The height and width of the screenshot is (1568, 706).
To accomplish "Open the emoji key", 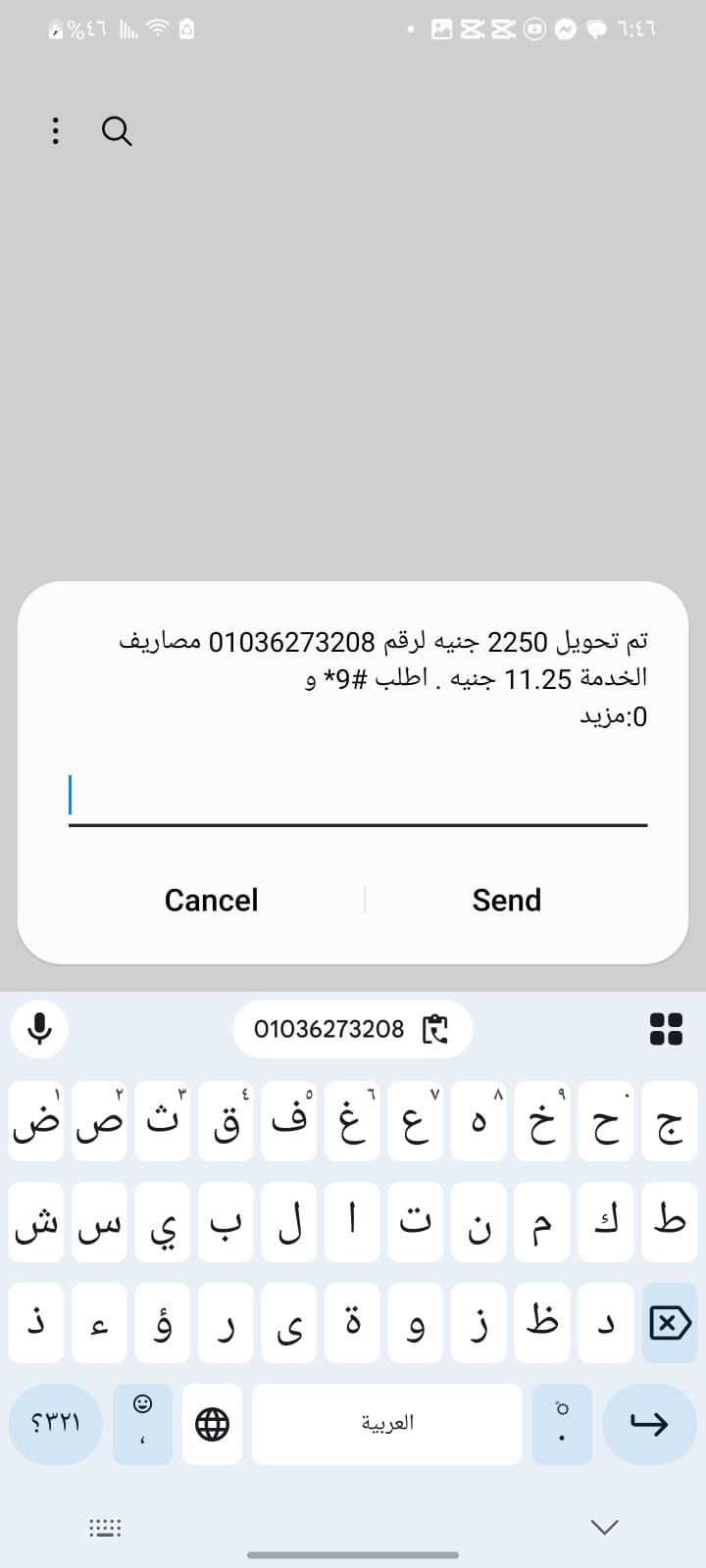I will pyautogui.click(x=142, y=1423).
